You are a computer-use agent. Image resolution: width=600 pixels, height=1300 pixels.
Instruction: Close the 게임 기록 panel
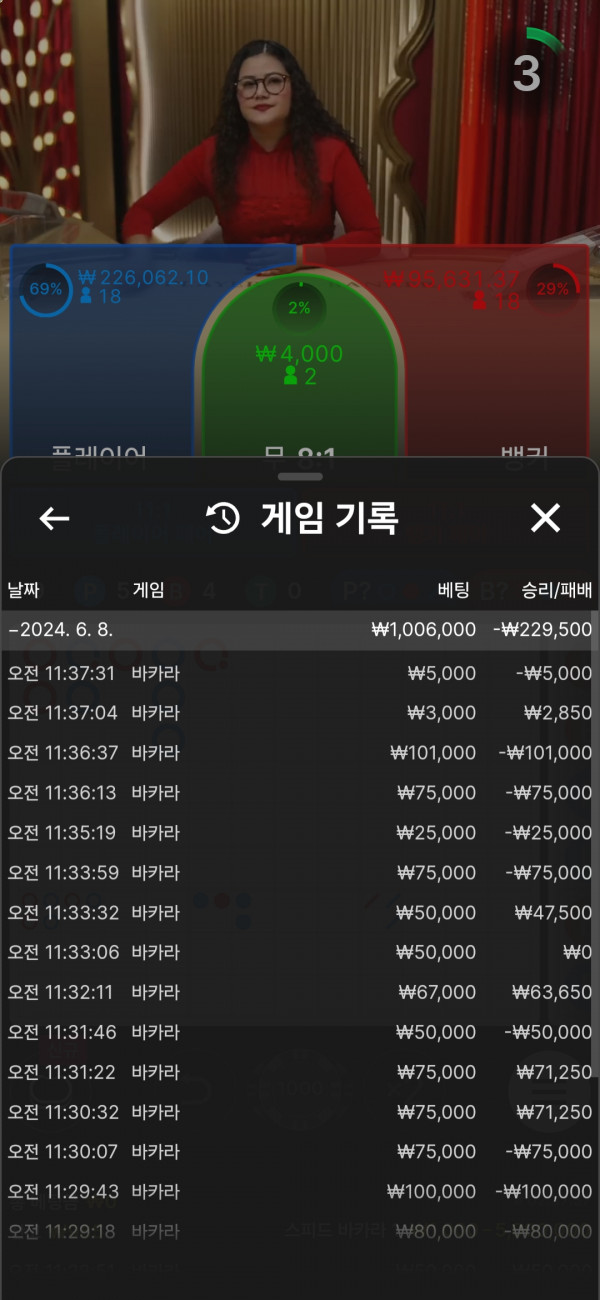point(545,518)
